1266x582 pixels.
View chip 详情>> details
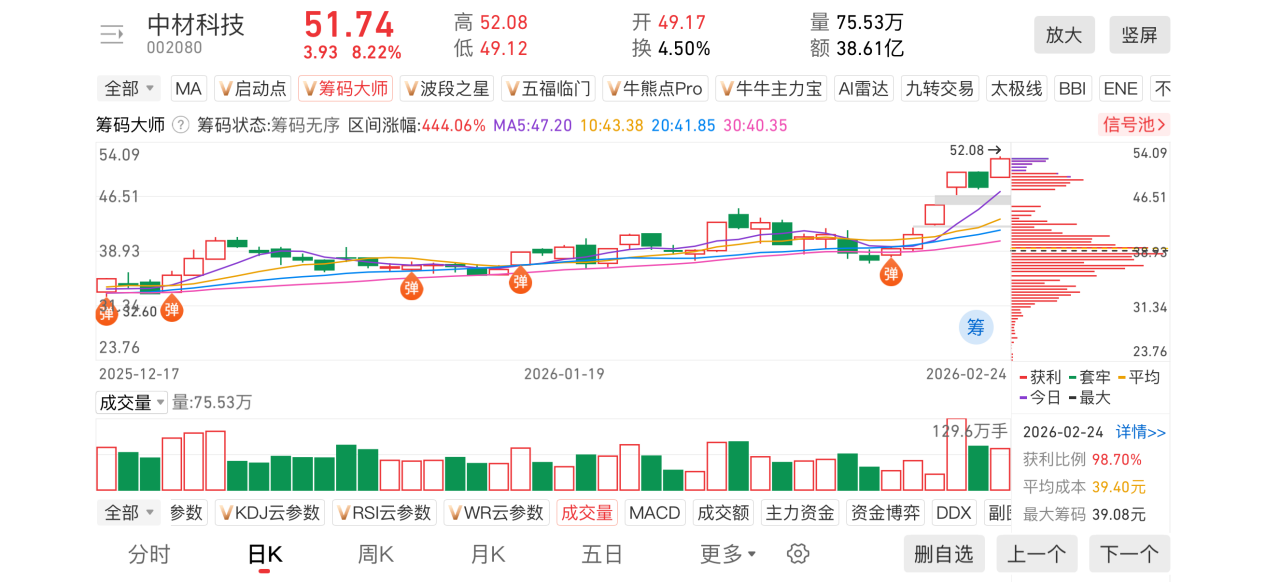pyautogui.click(x=1140, y=432)
